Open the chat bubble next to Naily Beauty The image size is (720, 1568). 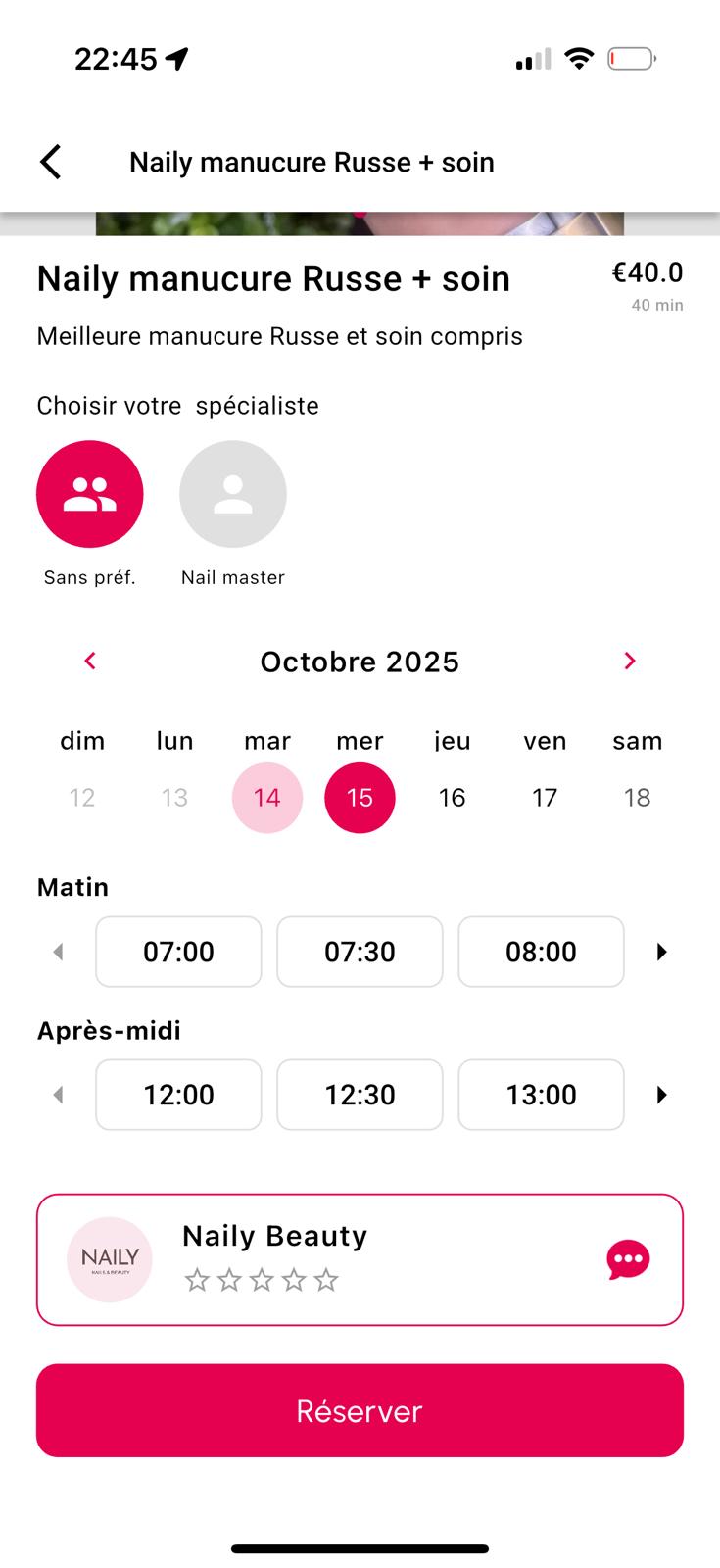(627, 1259)
